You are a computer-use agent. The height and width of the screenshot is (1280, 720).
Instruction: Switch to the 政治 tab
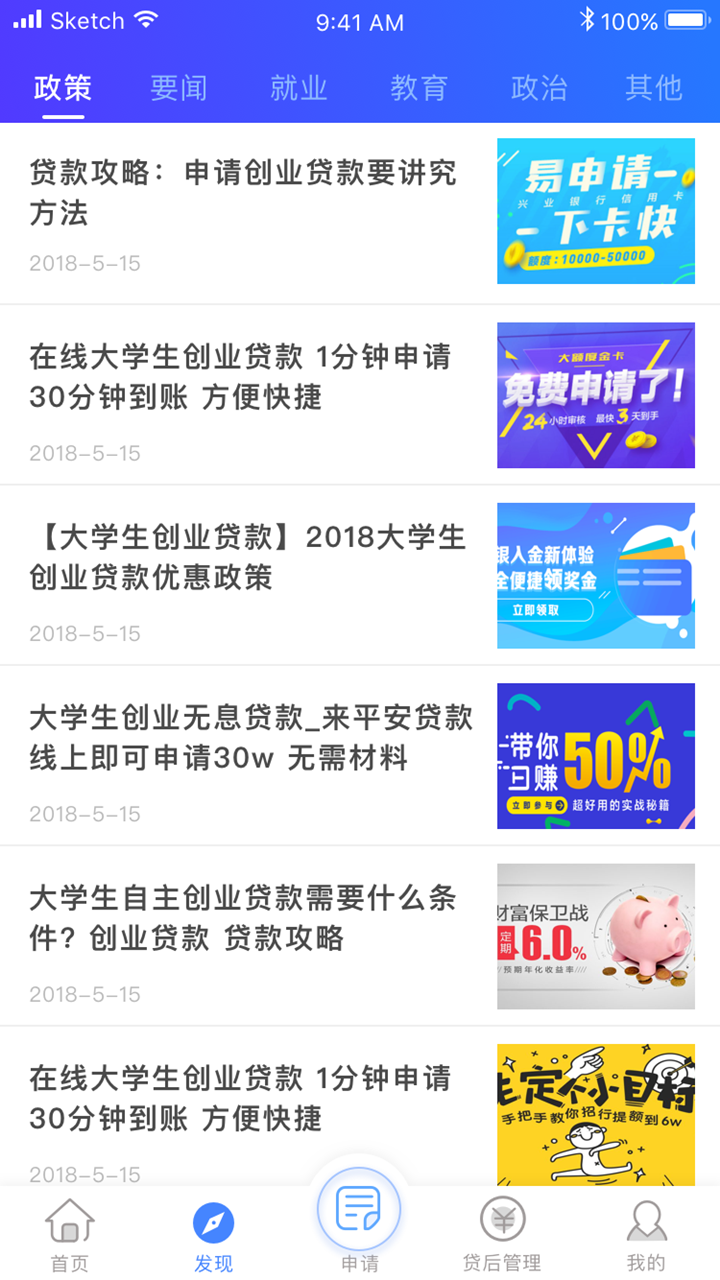pyautogui.click(x=539, y=88)
